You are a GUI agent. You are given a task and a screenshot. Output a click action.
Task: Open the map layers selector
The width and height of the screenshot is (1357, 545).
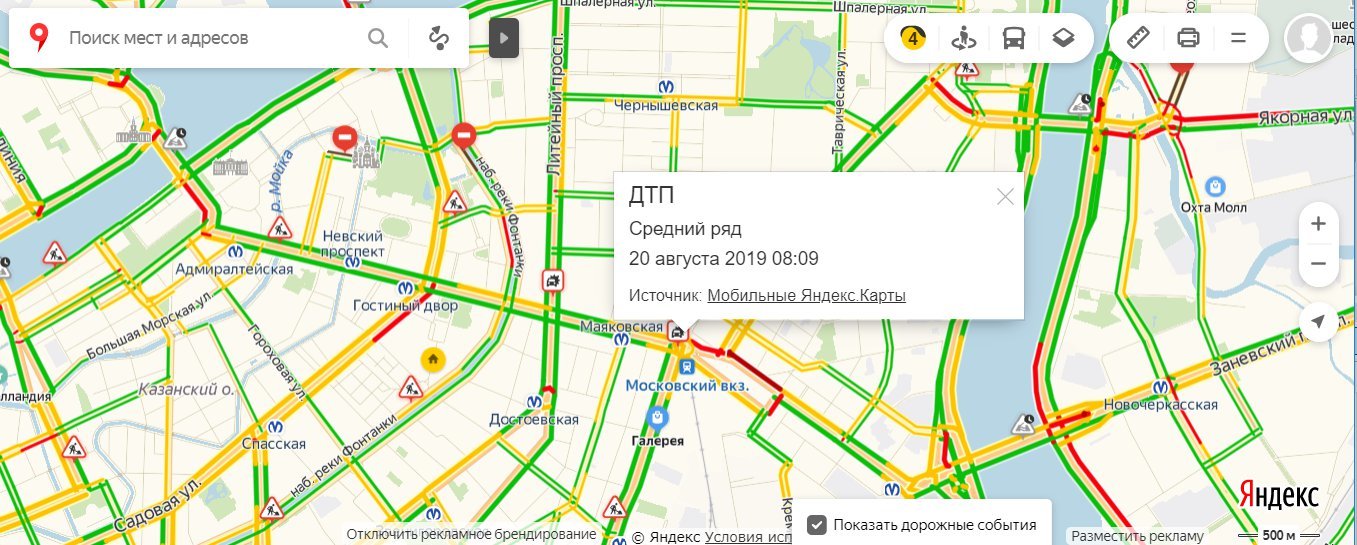(1063, 39)
